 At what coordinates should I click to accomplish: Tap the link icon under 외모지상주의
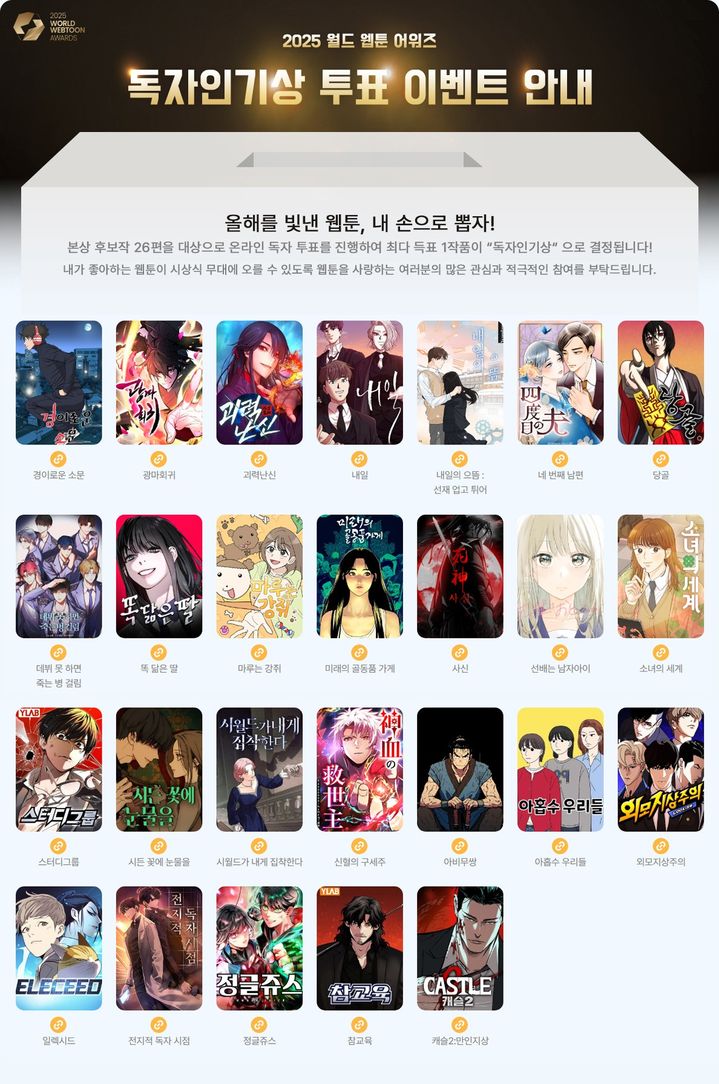pos(660,844)
